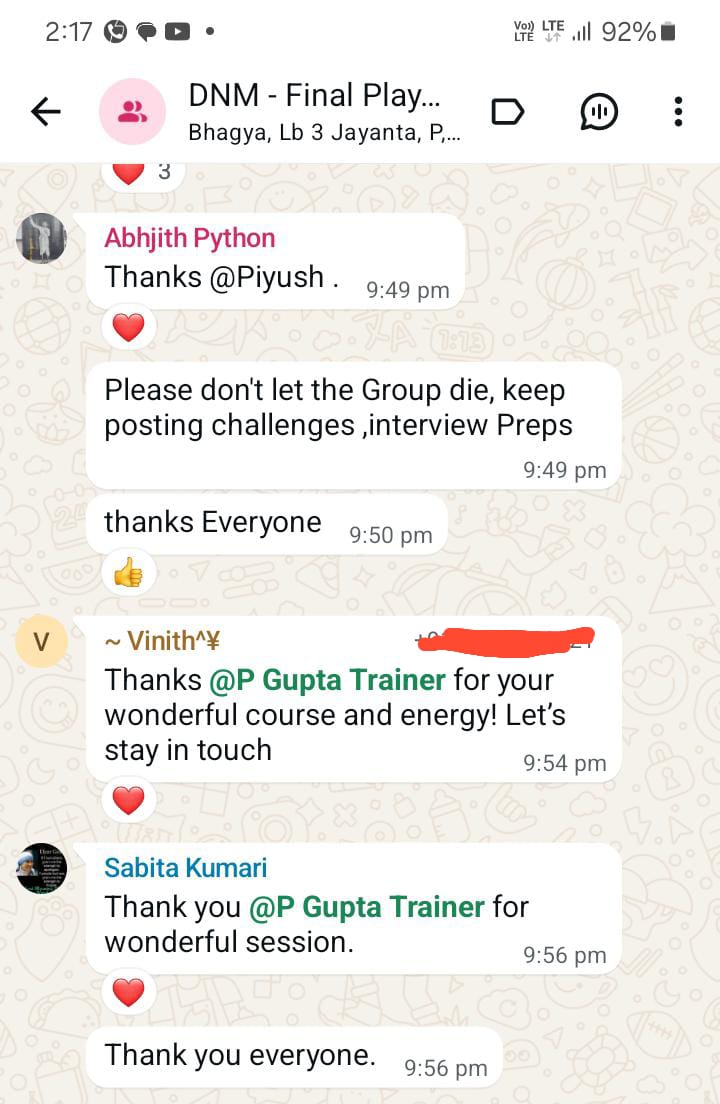Image resolution: width=720 pixels, height=1104 pixels.
Task: Go back using the arrow icon
Action: tap(46, 112)
